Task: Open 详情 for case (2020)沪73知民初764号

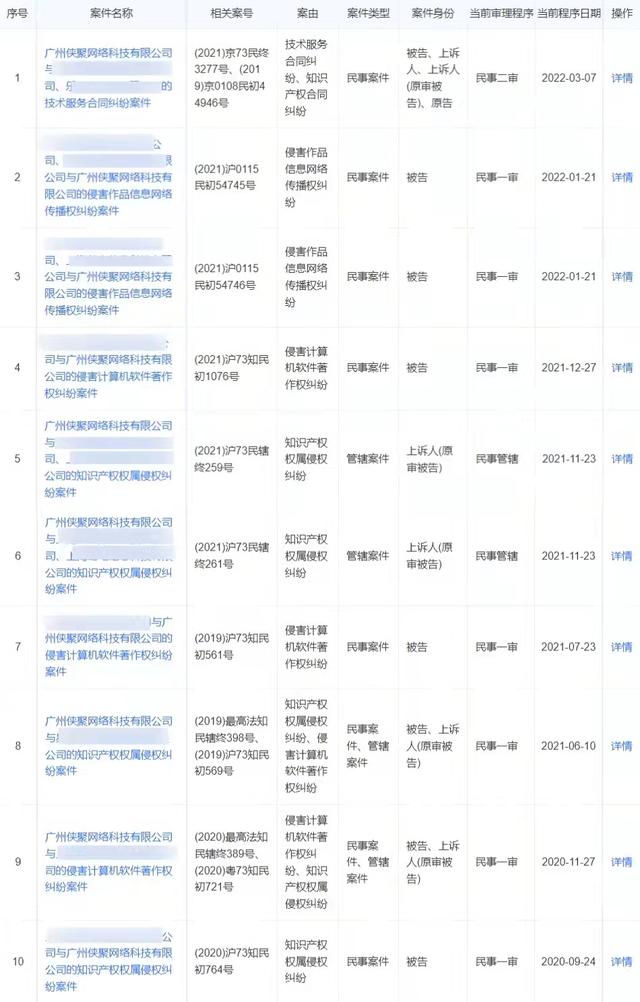Action: (621, 961)
